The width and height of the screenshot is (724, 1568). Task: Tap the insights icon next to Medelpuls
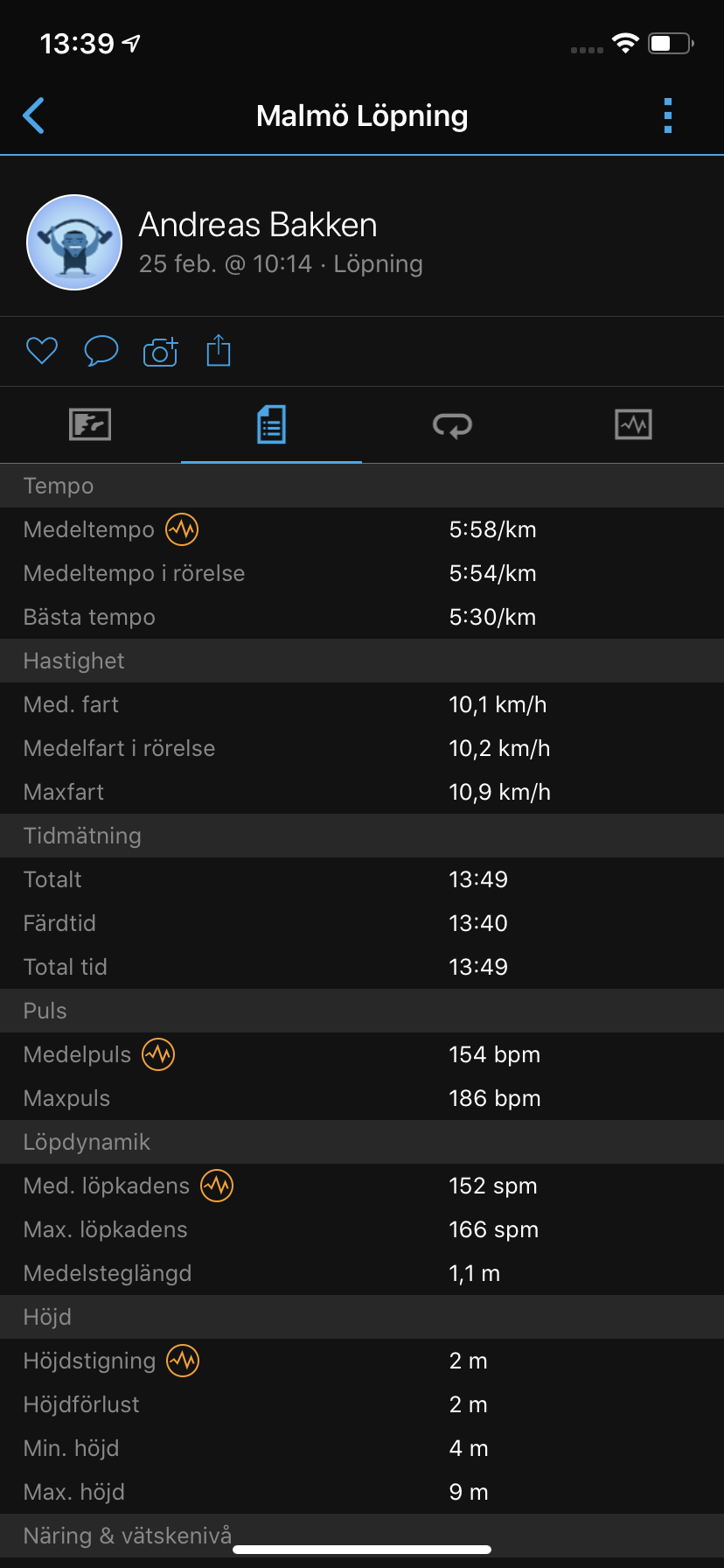coord(159,1054)
